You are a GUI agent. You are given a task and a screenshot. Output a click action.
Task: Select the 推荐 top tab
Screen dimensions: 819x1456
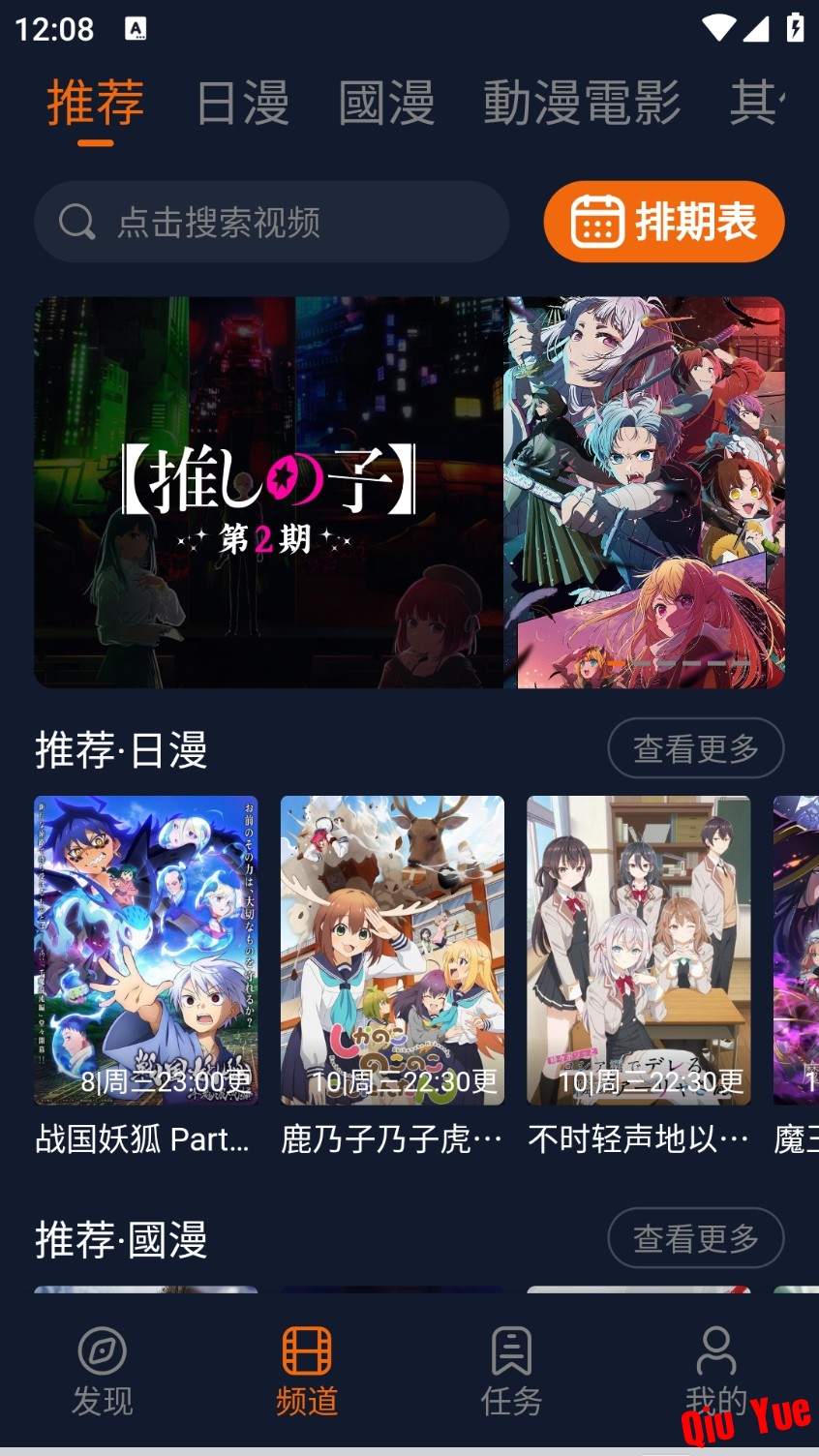(95, 103)
